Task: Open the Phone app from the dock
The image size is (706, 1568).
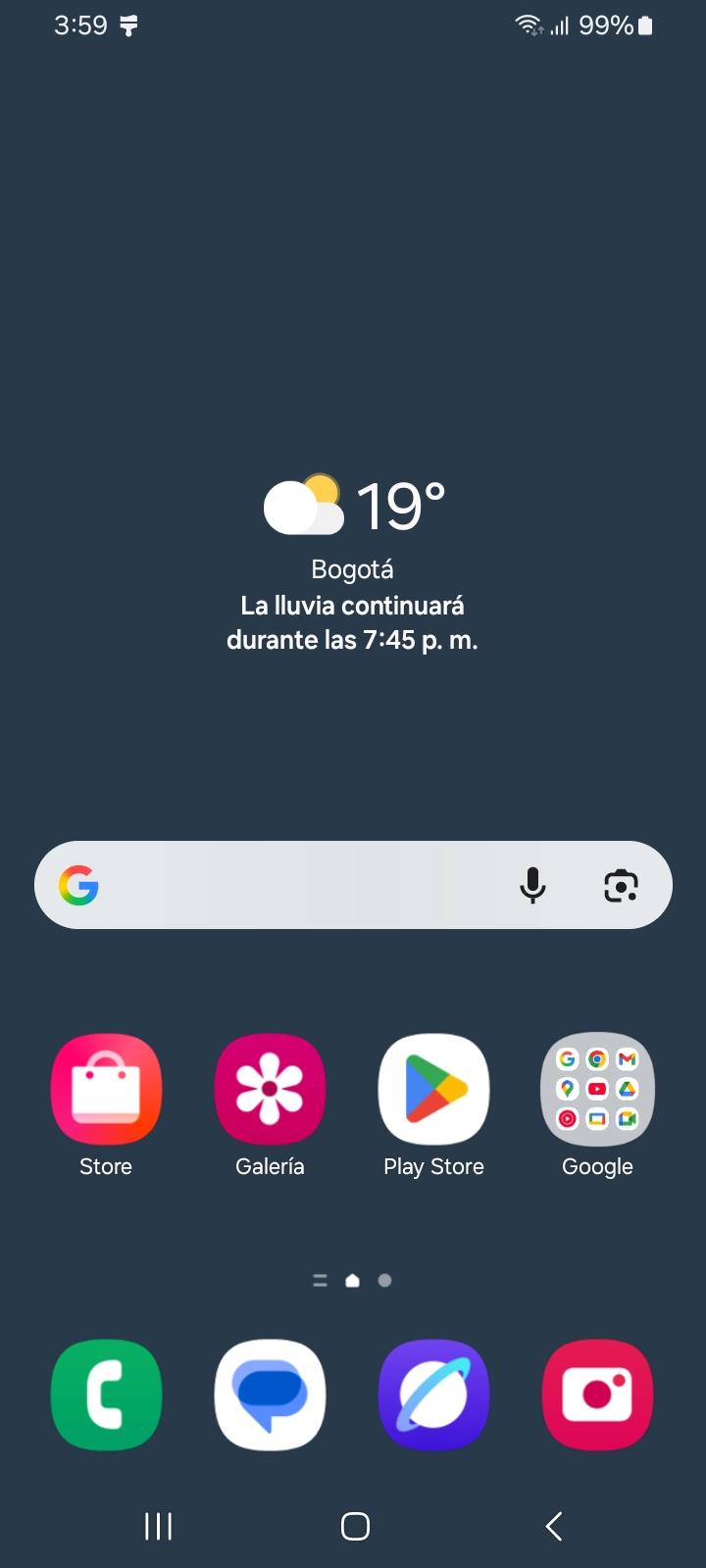Action: point(106,1396)
